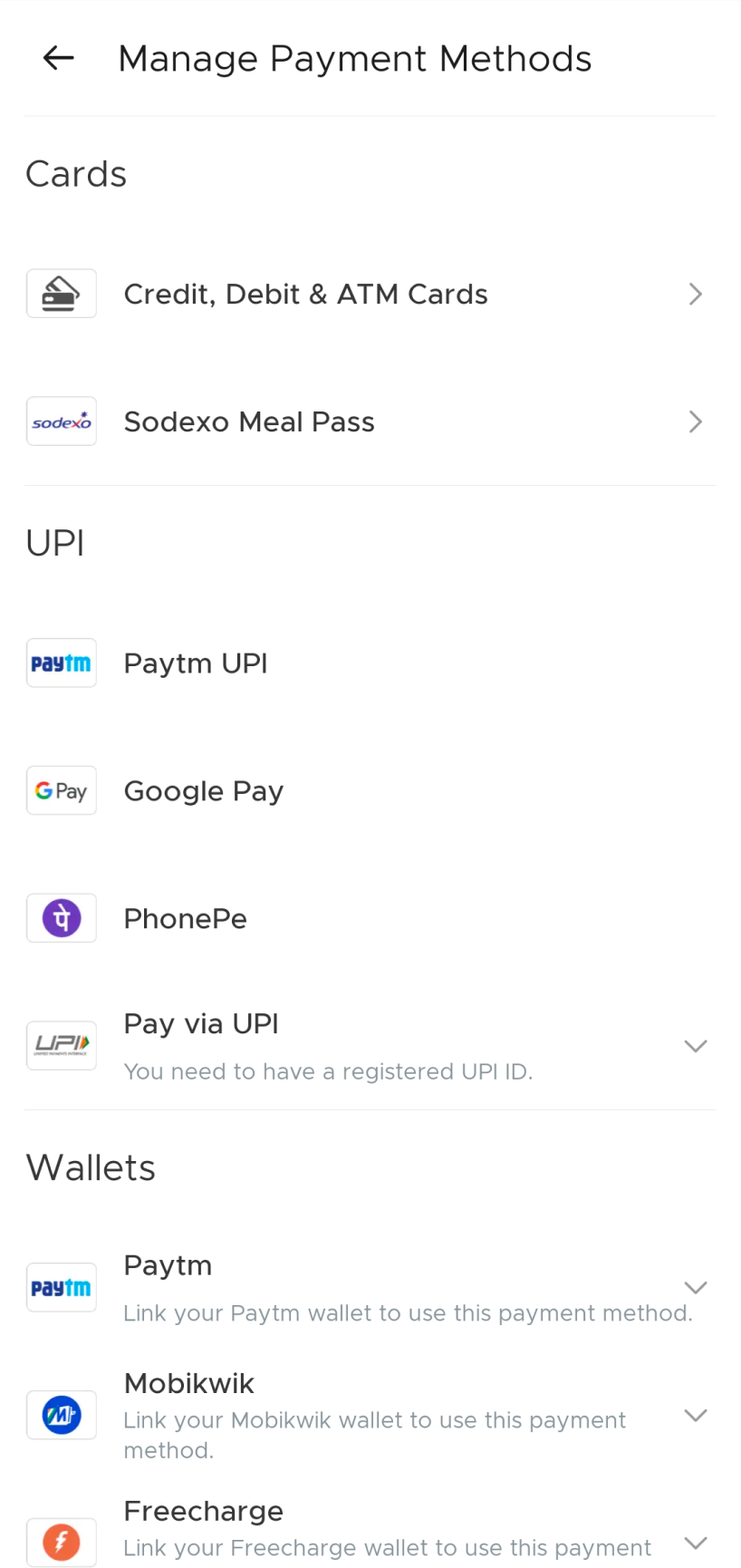Viewport: 741px width, 1568px height.
Task: Select PhonePe payment option
Action: click(x=370, y=918)
